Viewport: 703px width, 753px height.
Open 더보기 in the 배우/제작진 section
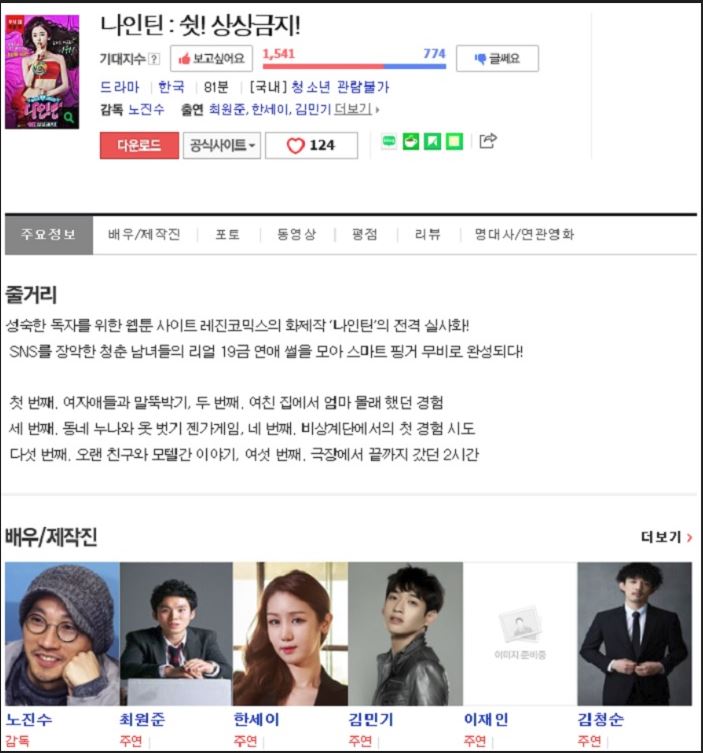pos(667,537)
